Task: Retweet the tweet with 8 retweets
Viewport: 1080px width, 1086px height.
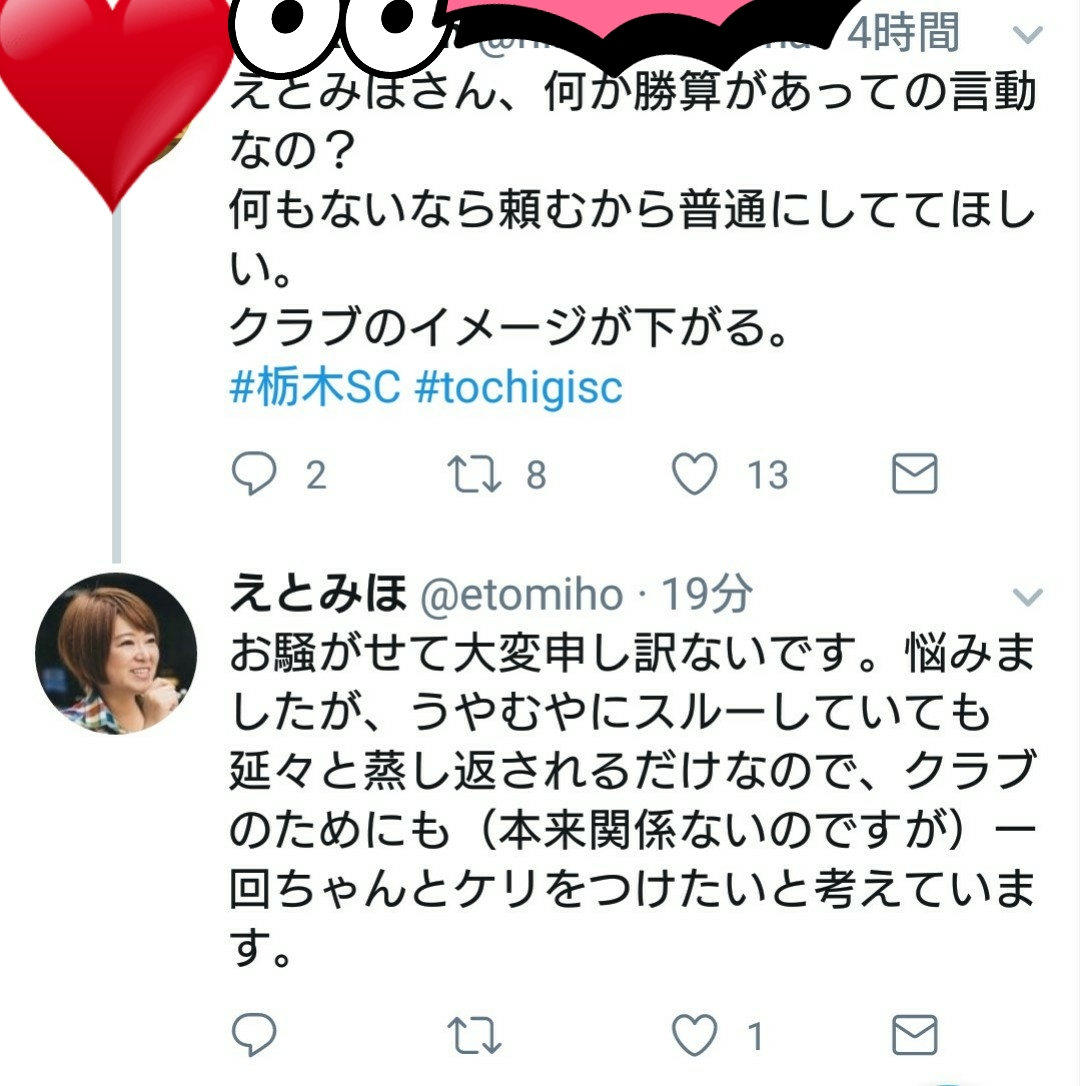Action: (475, 474)
